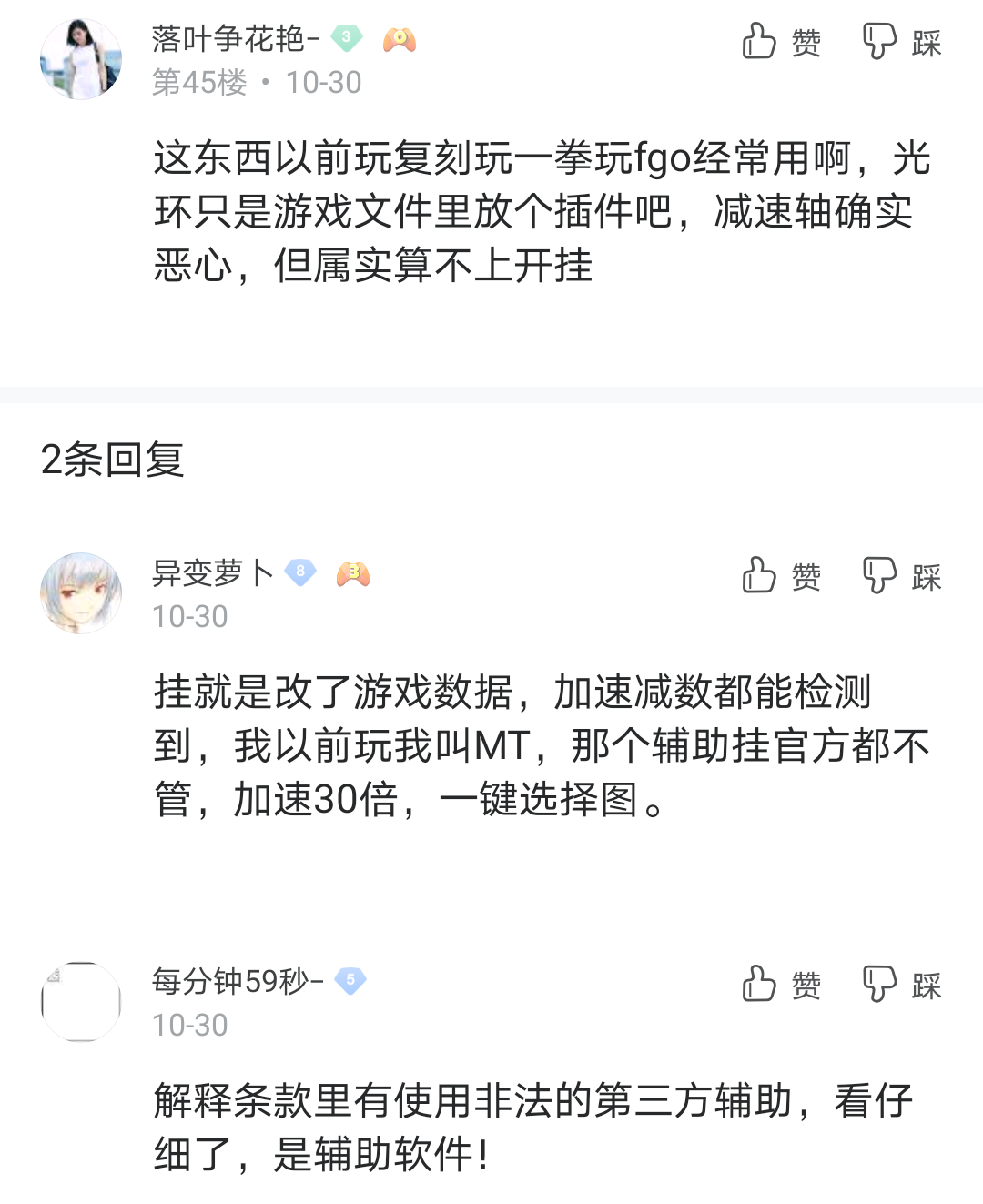Viewport: 983px width, 1204px height.
Task: Like 每分钟59秒-'s reply
Action: pyautogui.click(x=781, y=985)
